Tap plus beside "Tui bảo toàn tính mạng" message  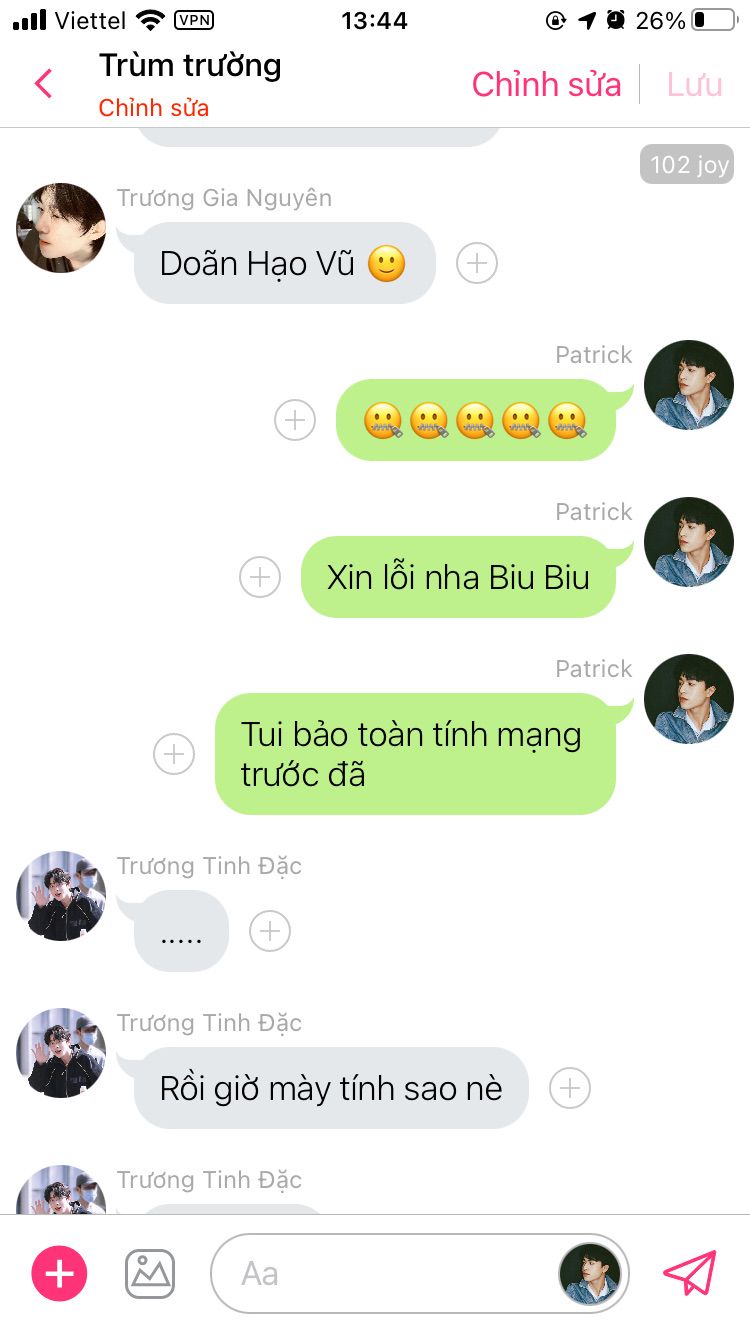174,754
